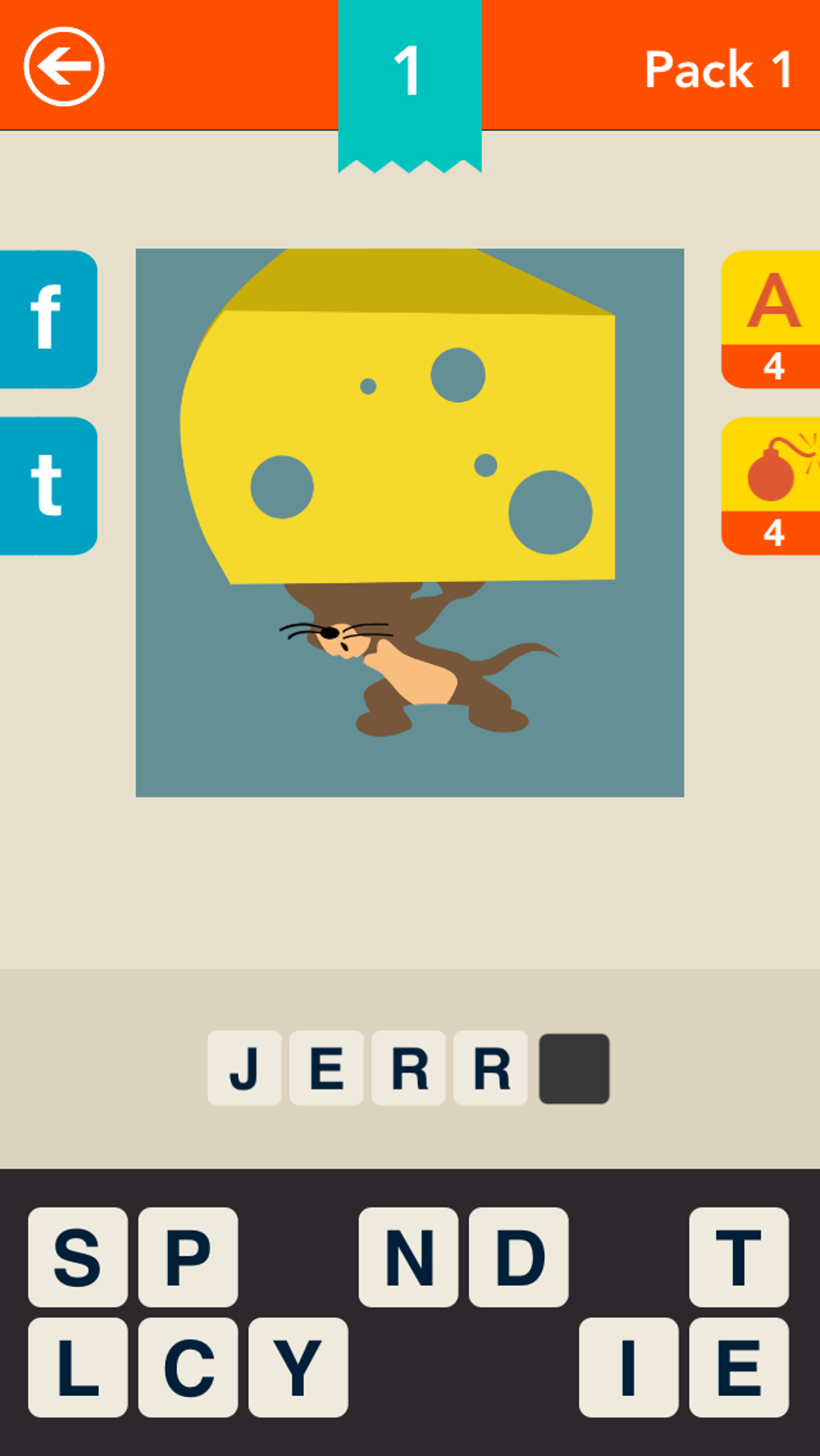Use the bomb hint to remove letters

pyautogui.click(x=771, y=486)
